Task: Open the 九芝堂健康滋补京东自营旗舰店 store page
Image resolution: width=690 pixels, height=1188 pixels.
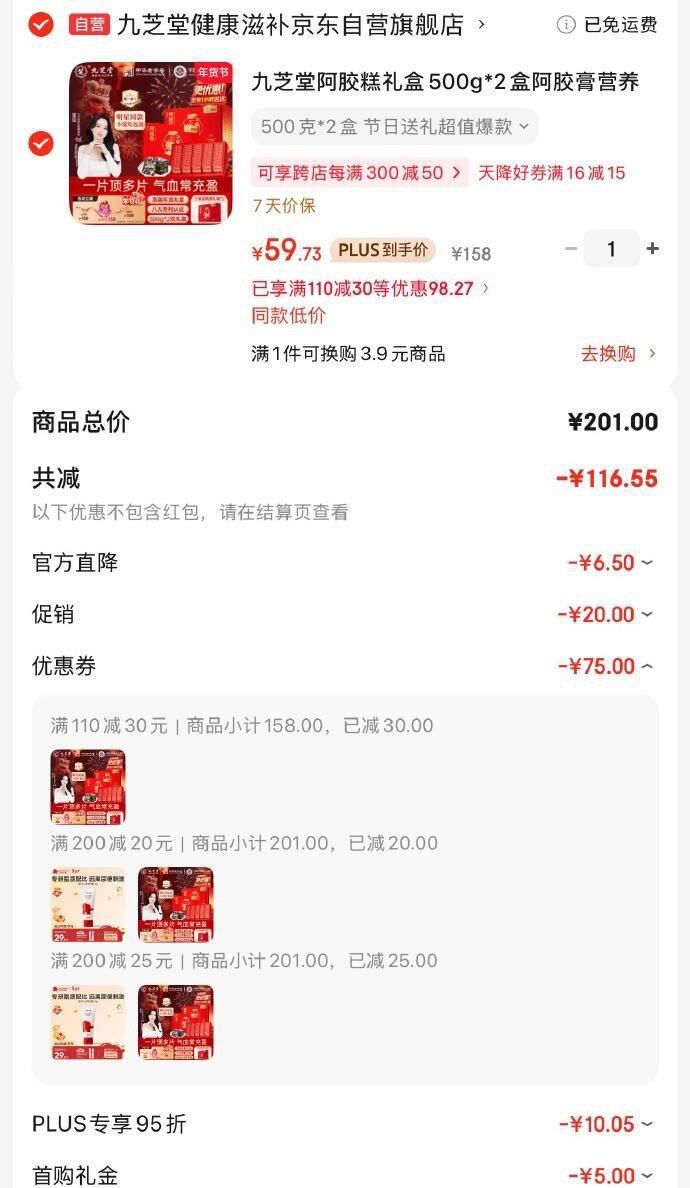Action: pyautogui.click(x=290, y=25)
